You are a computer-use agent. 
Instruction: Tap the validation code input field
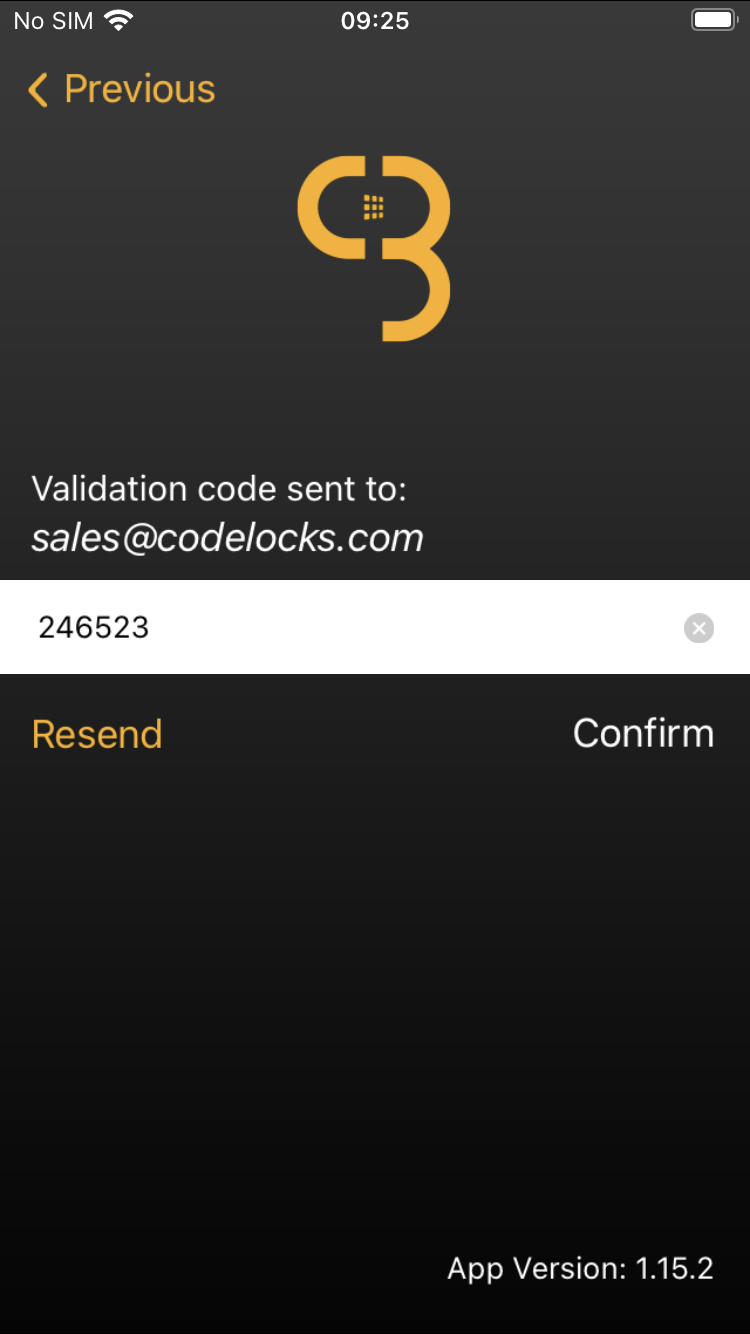pyautogui.click(x=375, y=627)
